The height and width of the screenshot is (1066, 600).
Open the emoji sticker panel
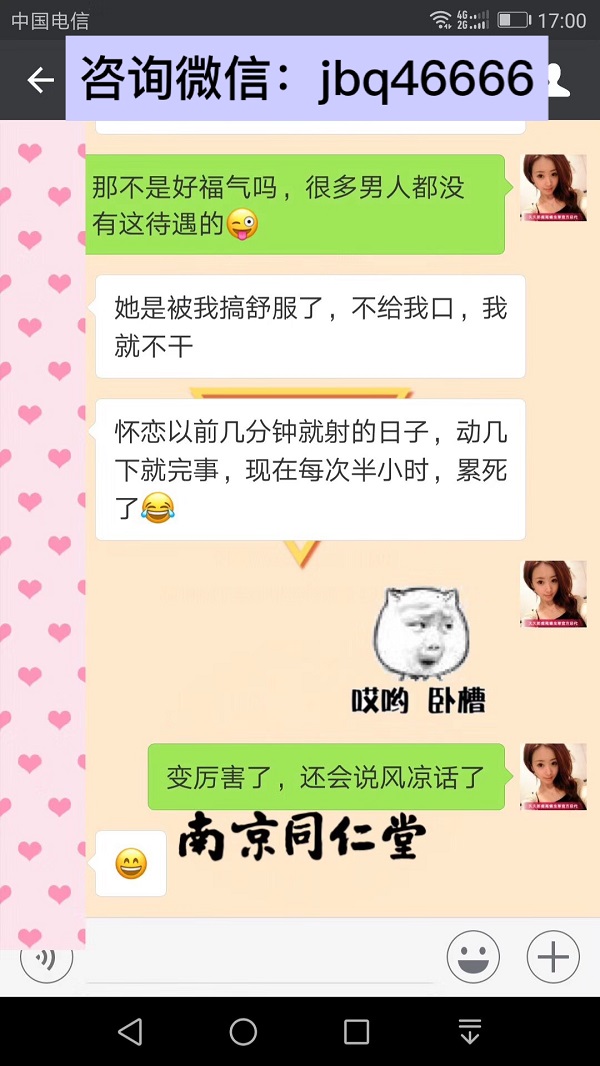[x=473, y=957]
